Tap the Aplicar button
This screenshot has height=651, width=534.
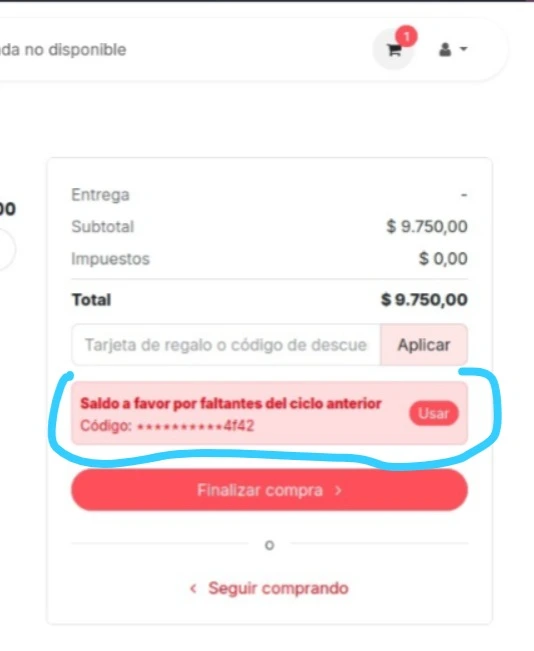pyautogui.click(x=424, y=345)
